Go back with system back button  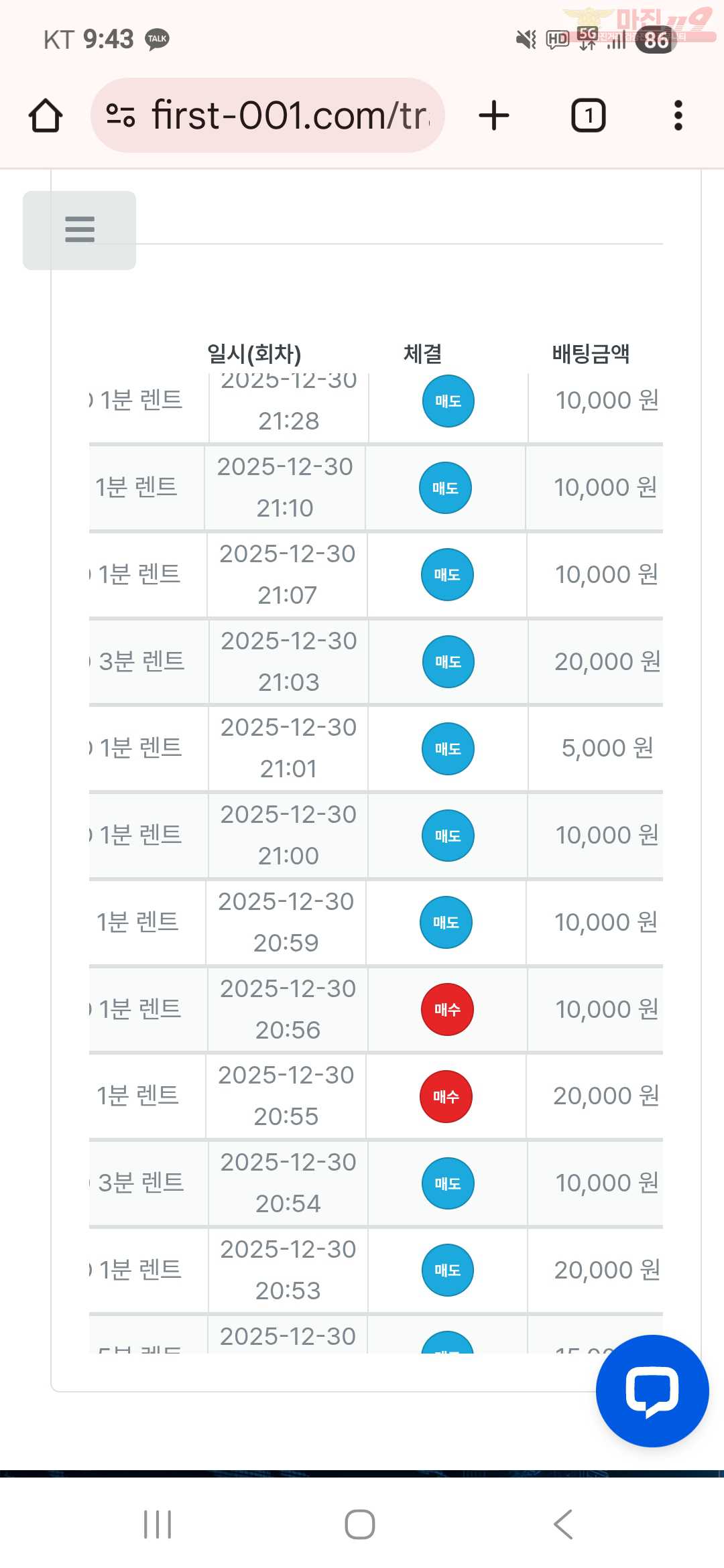pos(563,1524)
